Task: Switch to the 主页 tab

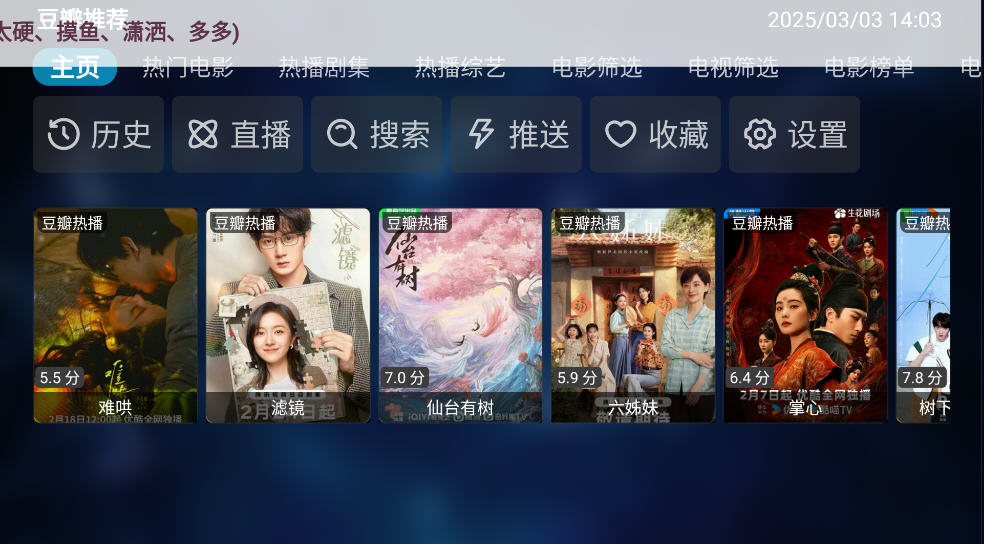Action: (75, 68)
